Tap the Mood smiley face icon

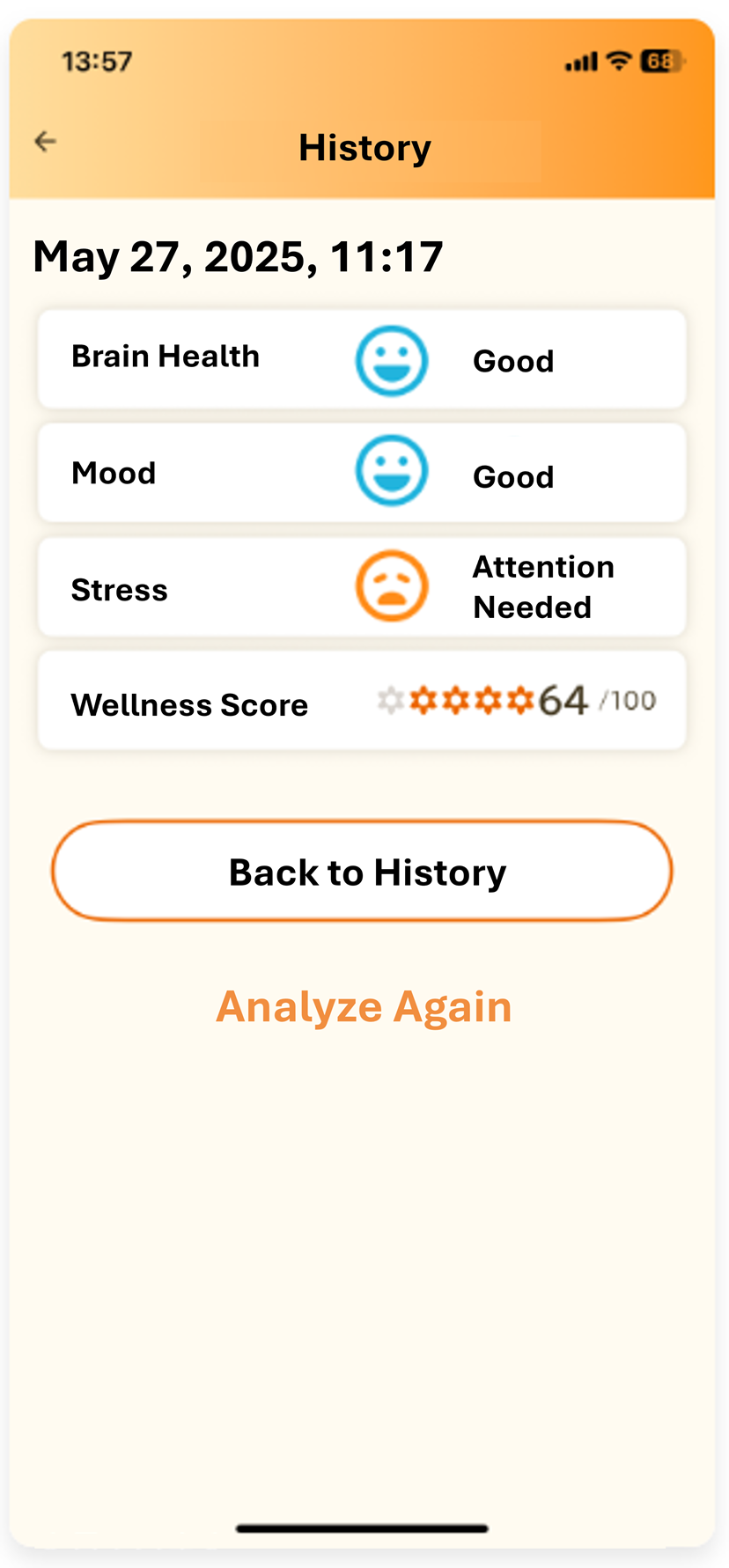click(x=392, y=472)
